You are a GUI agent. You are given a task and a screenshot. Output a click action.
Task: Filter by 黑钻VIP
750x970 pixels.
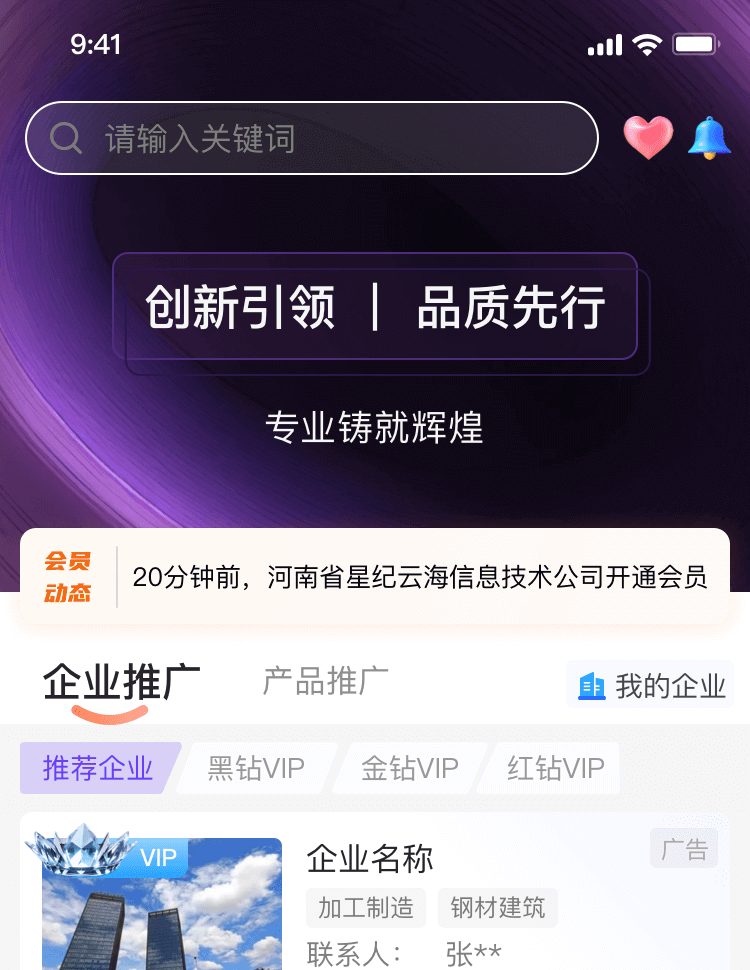(x=256, y=768)
